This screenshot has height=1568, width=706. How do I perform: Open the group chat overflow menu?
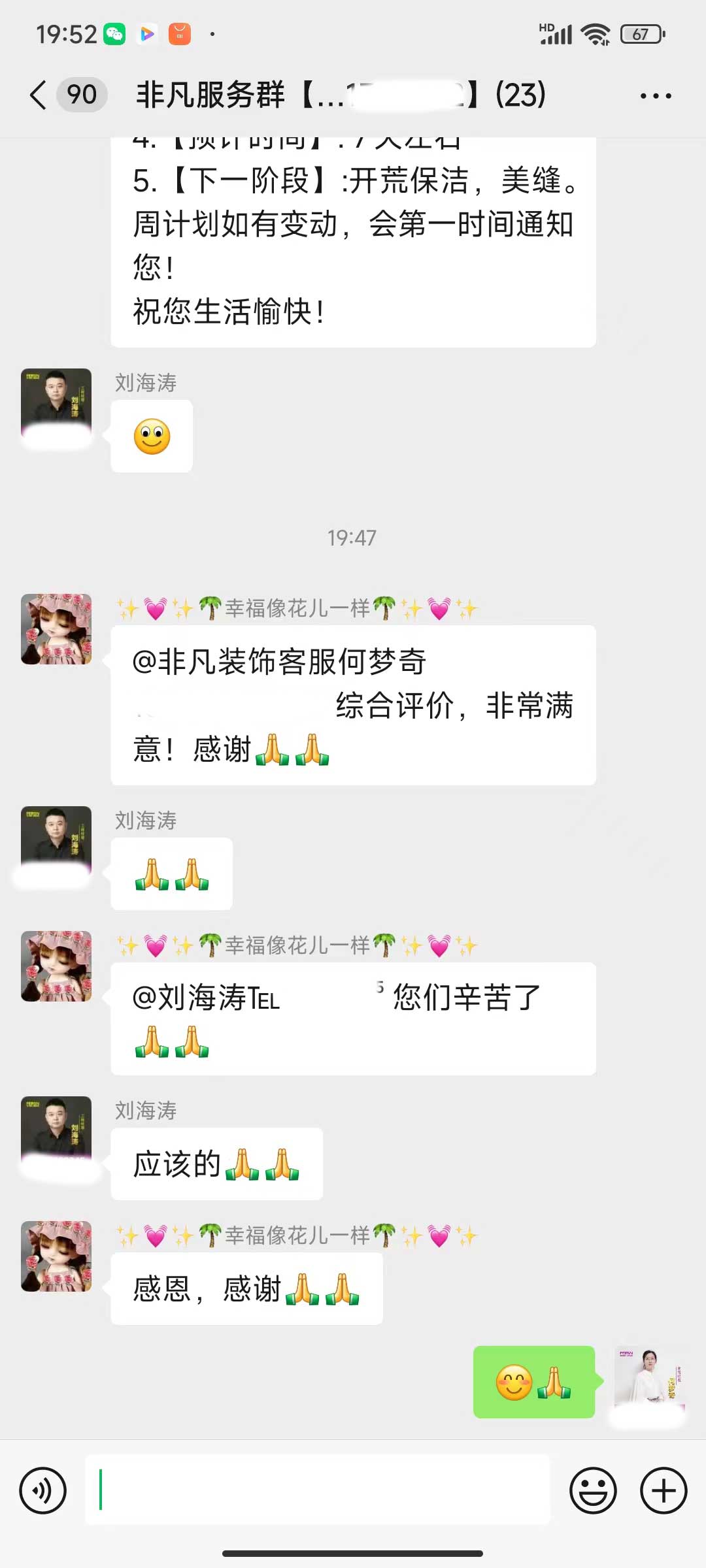coord(655,96)
